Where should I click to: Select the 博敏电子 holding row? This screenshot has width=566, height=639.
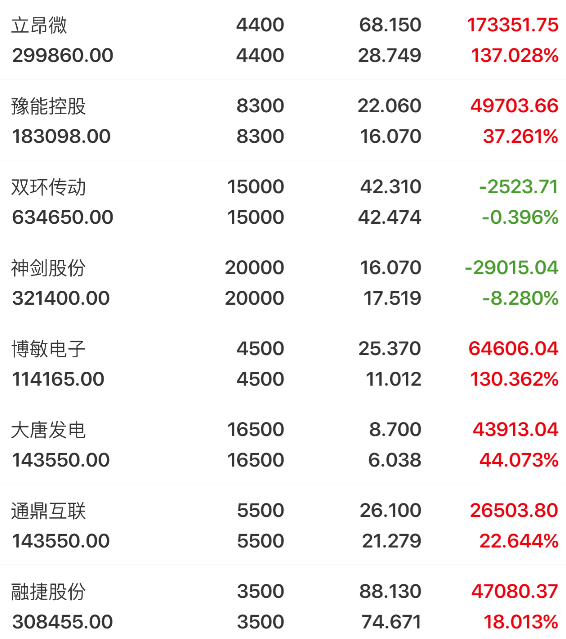pyautogui.click(x=283, y=363)
